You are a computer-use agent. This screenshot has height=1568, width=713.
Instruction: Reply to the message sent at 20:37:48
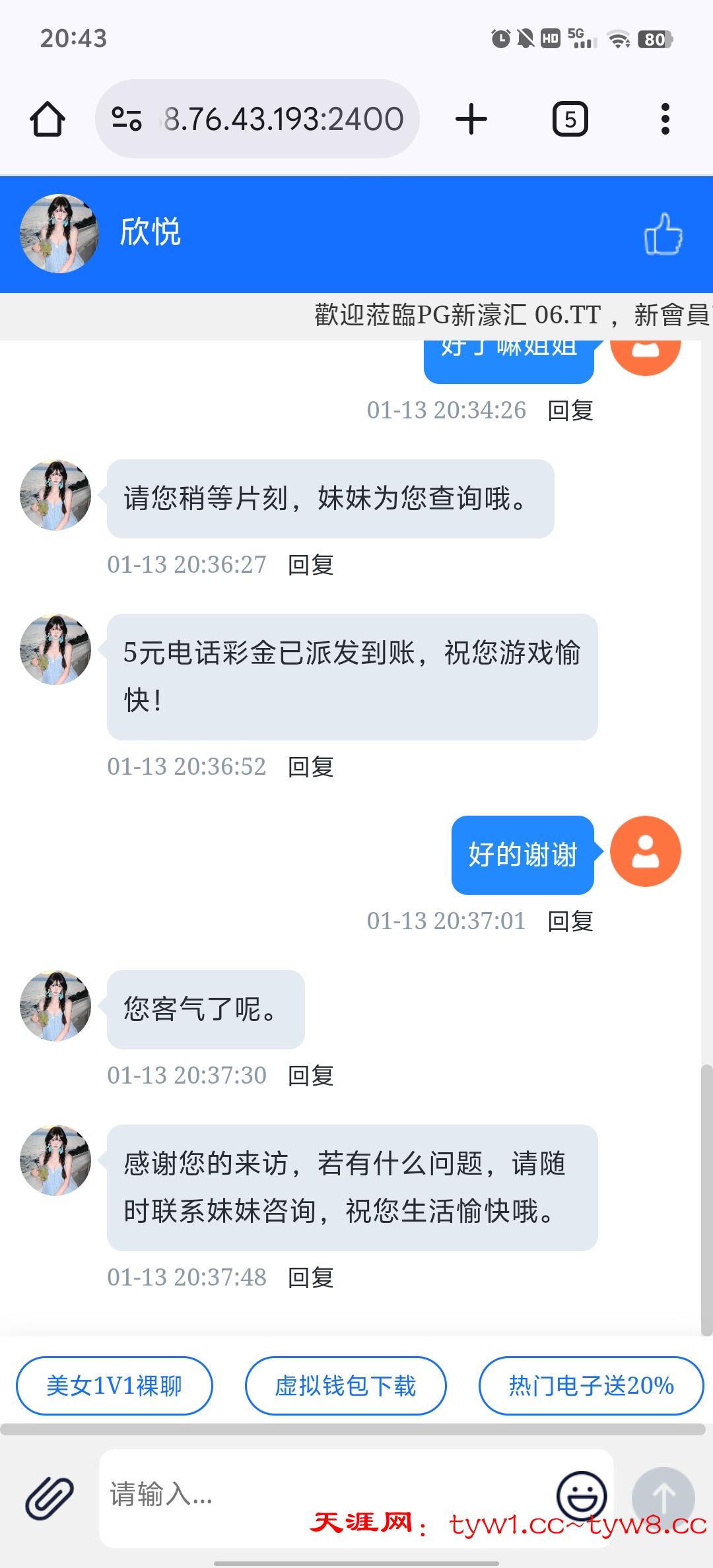[x=311, y=1278]
